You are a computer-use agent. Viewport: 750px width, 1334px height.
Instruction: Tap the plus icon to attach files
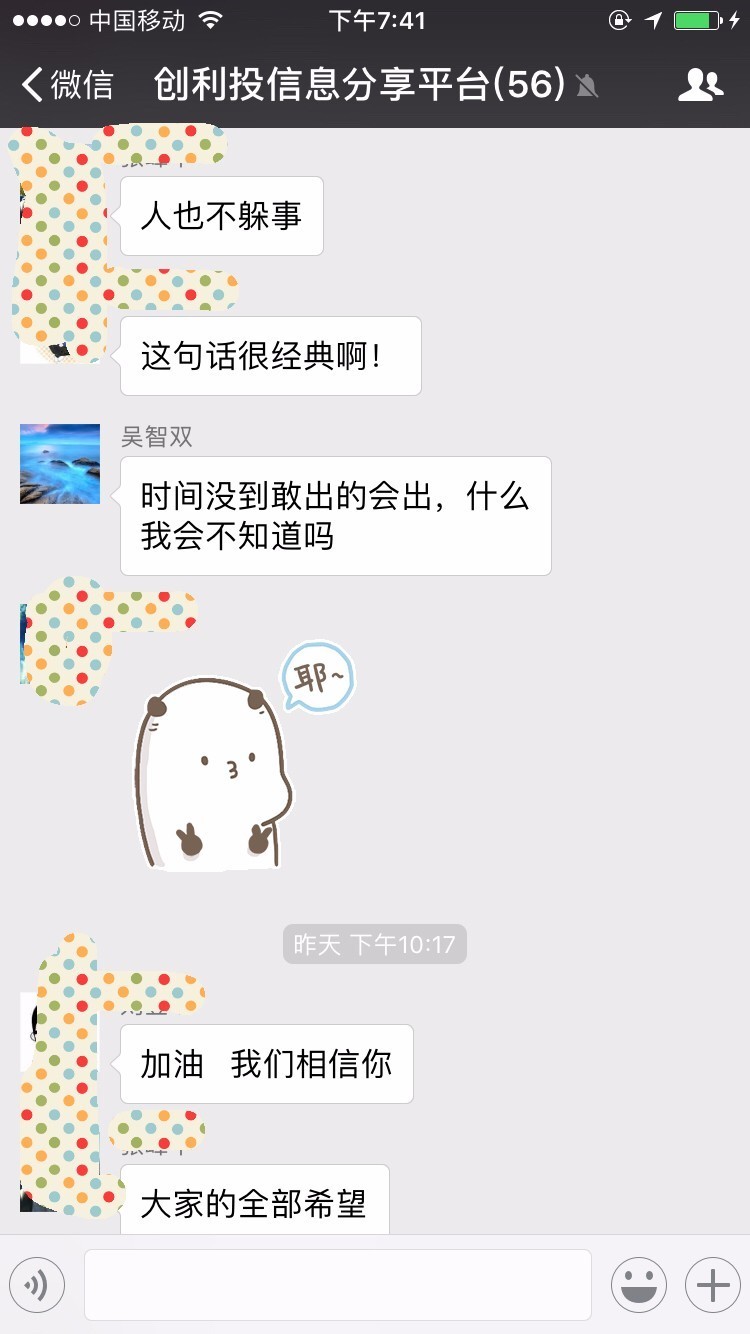711,1284
